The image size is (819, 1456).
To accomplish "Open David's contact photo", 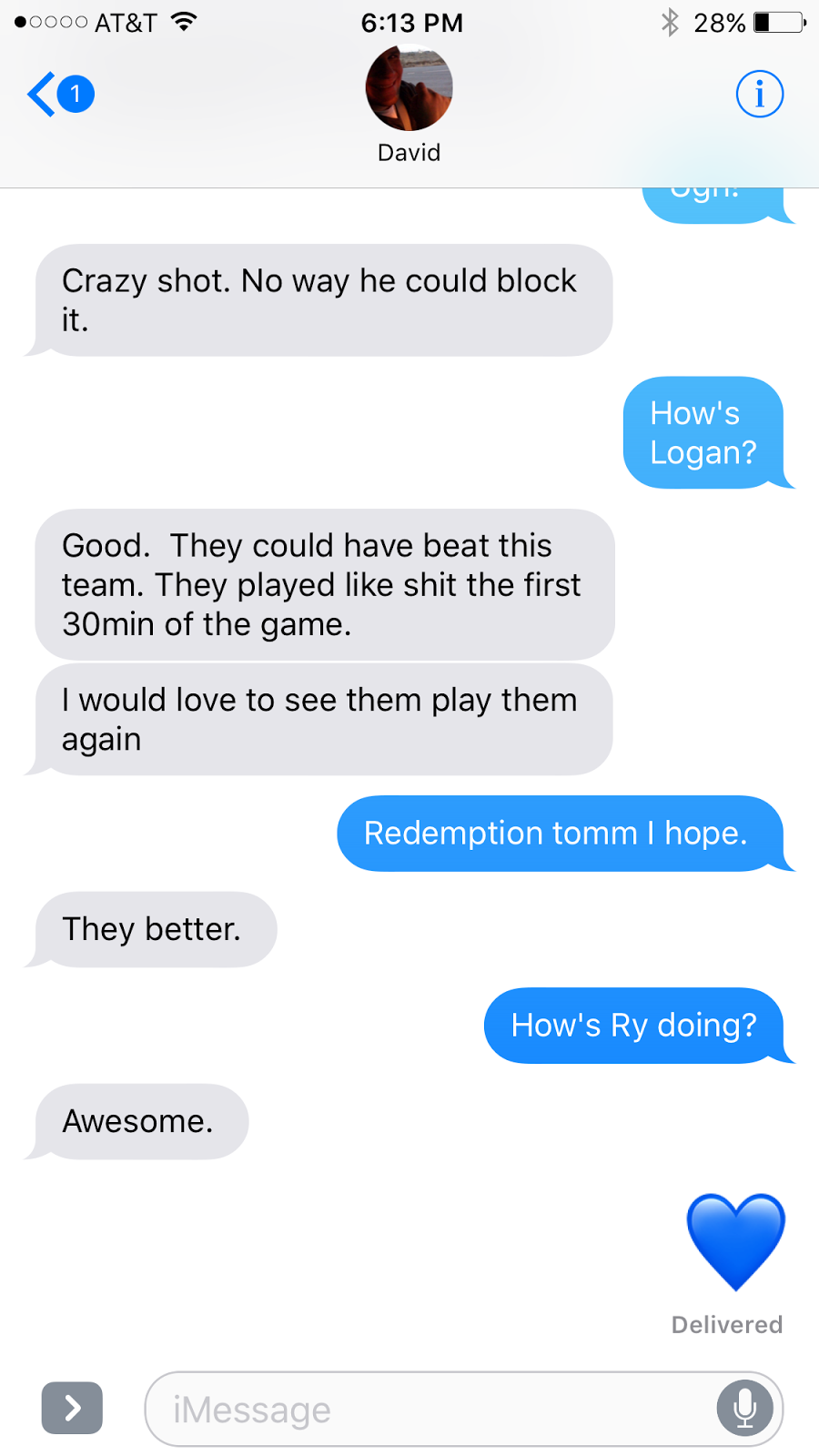I will point(409,88).
